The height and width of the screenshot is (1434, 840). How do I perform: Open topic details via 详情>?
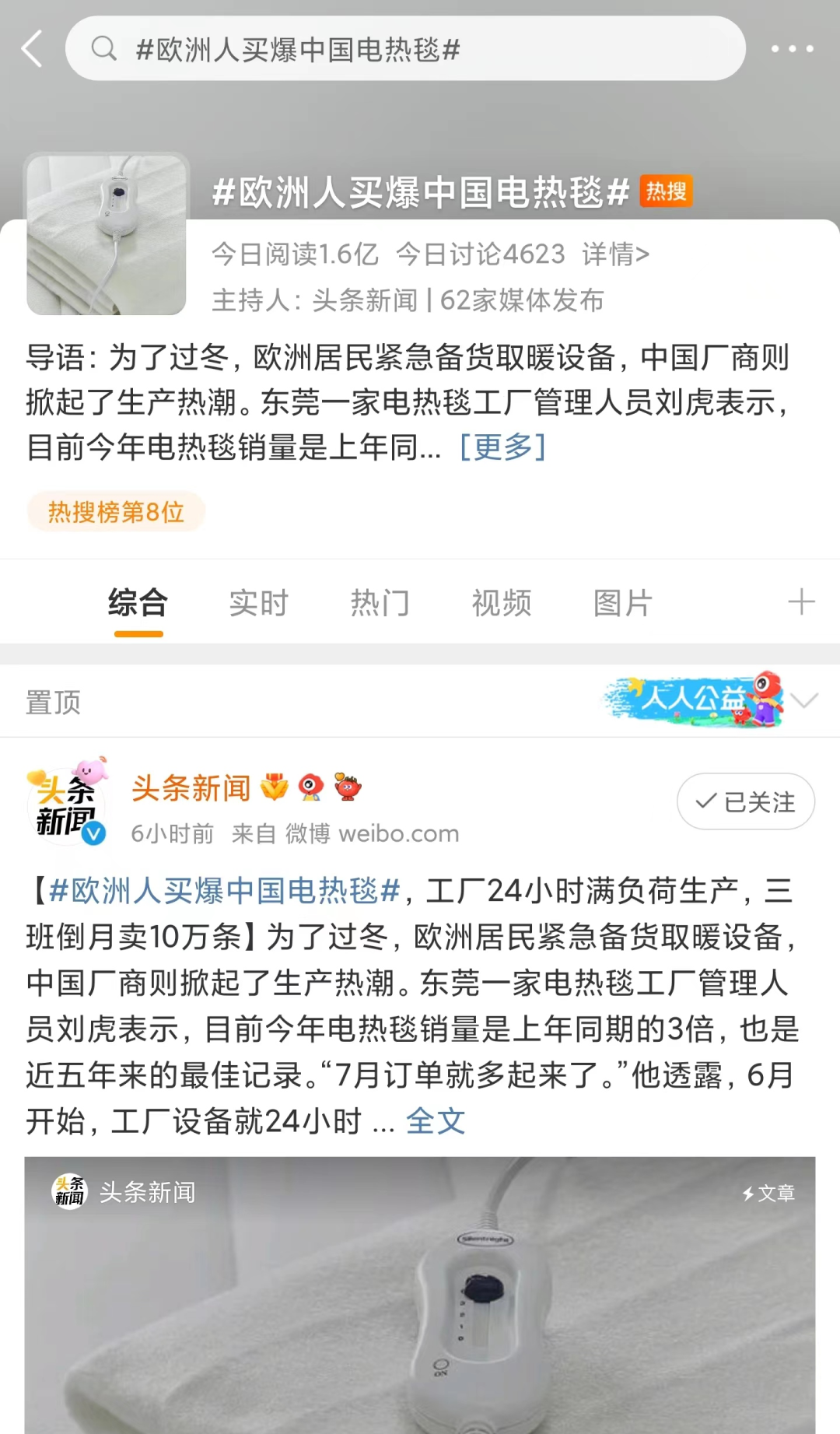(x=615, y=254)
